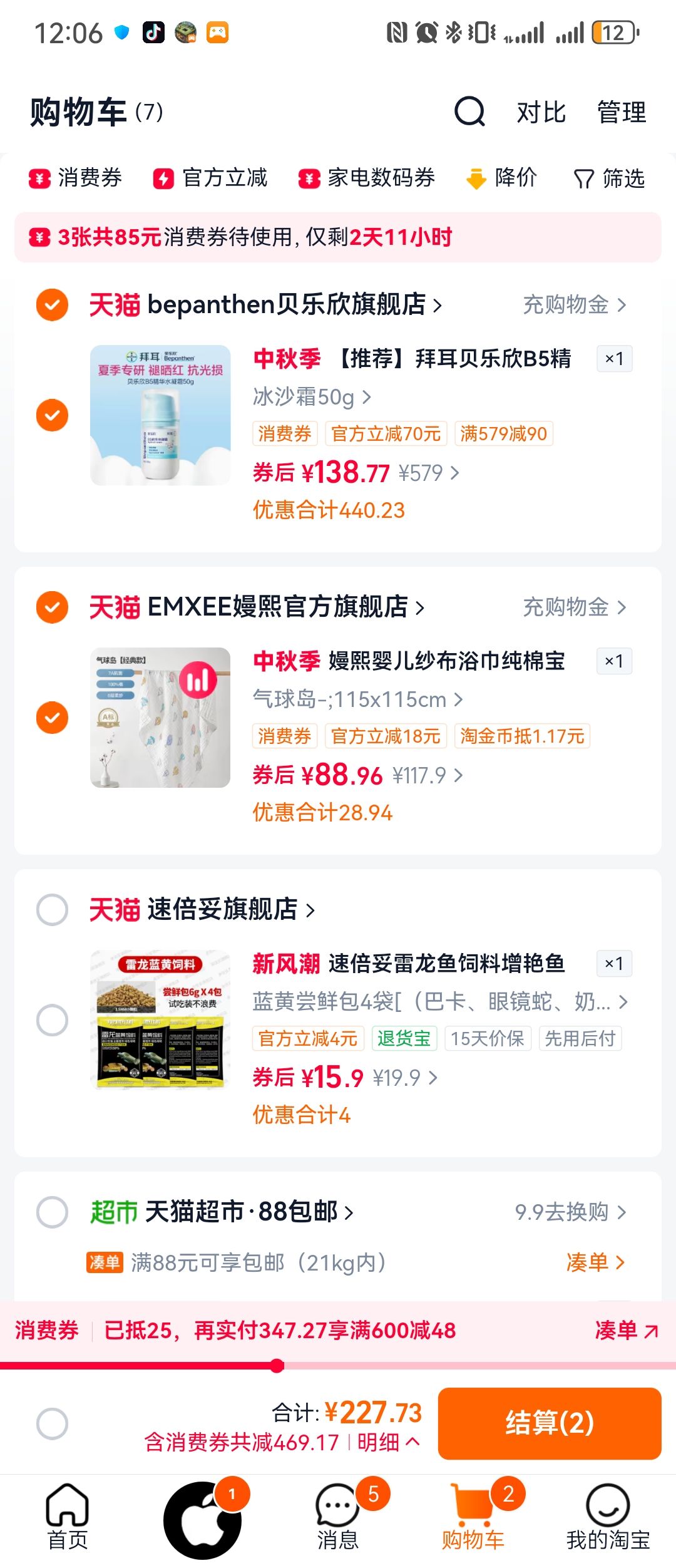
Task: Select the 官方立减 filter chip
Action: (210, 178)
